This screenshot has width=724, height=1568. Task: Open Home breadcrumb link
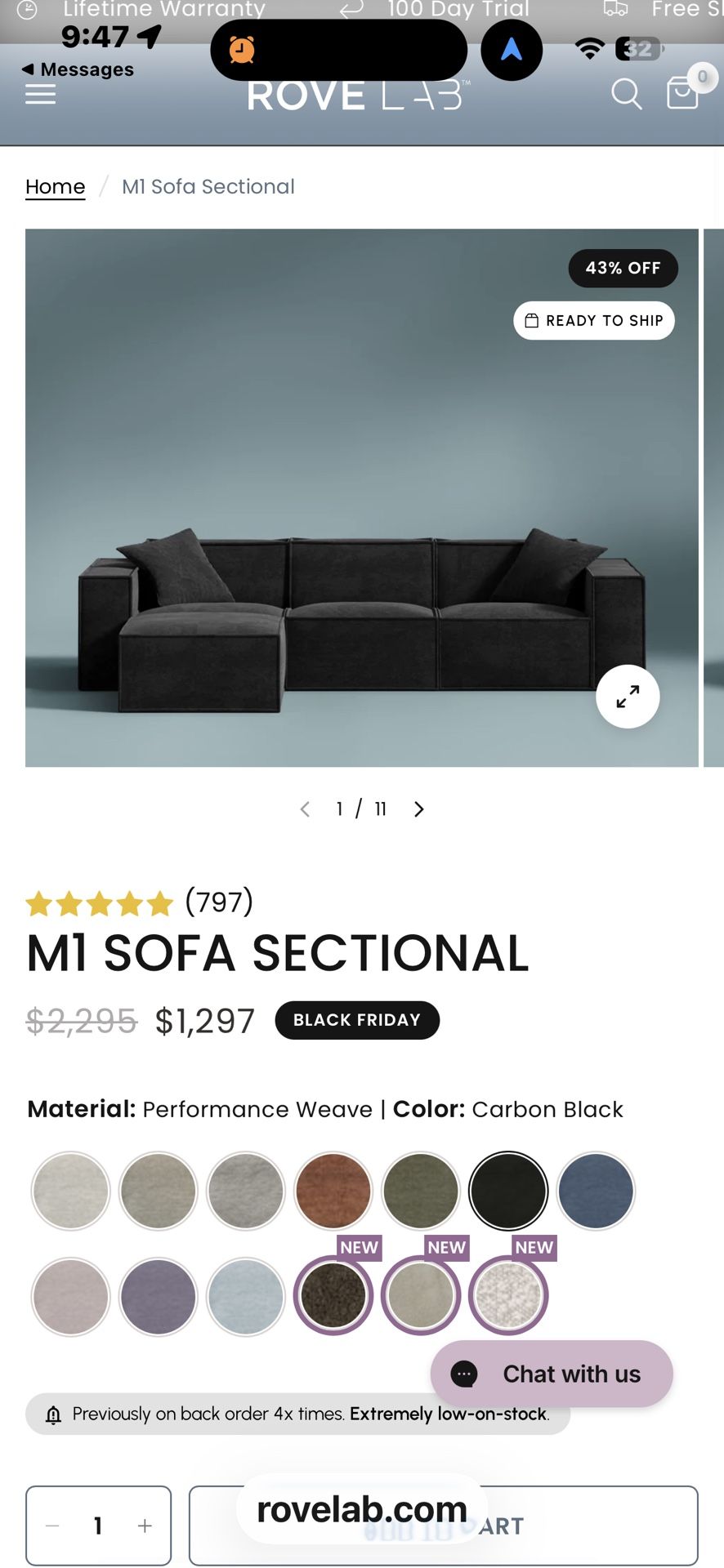click(55, 186)
